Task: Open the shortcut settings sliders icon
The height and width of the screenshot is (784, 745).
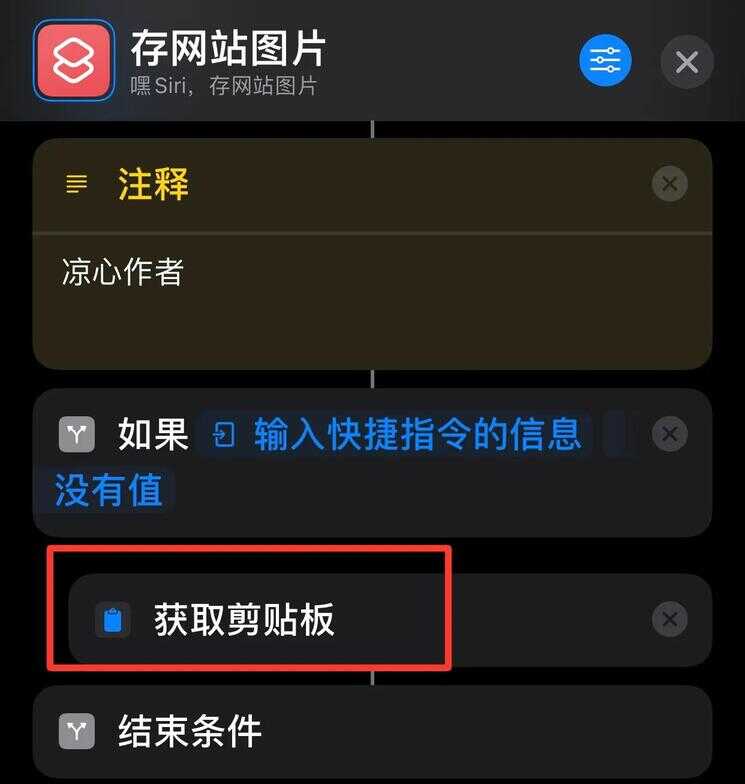Action: (x=605, y=62)
